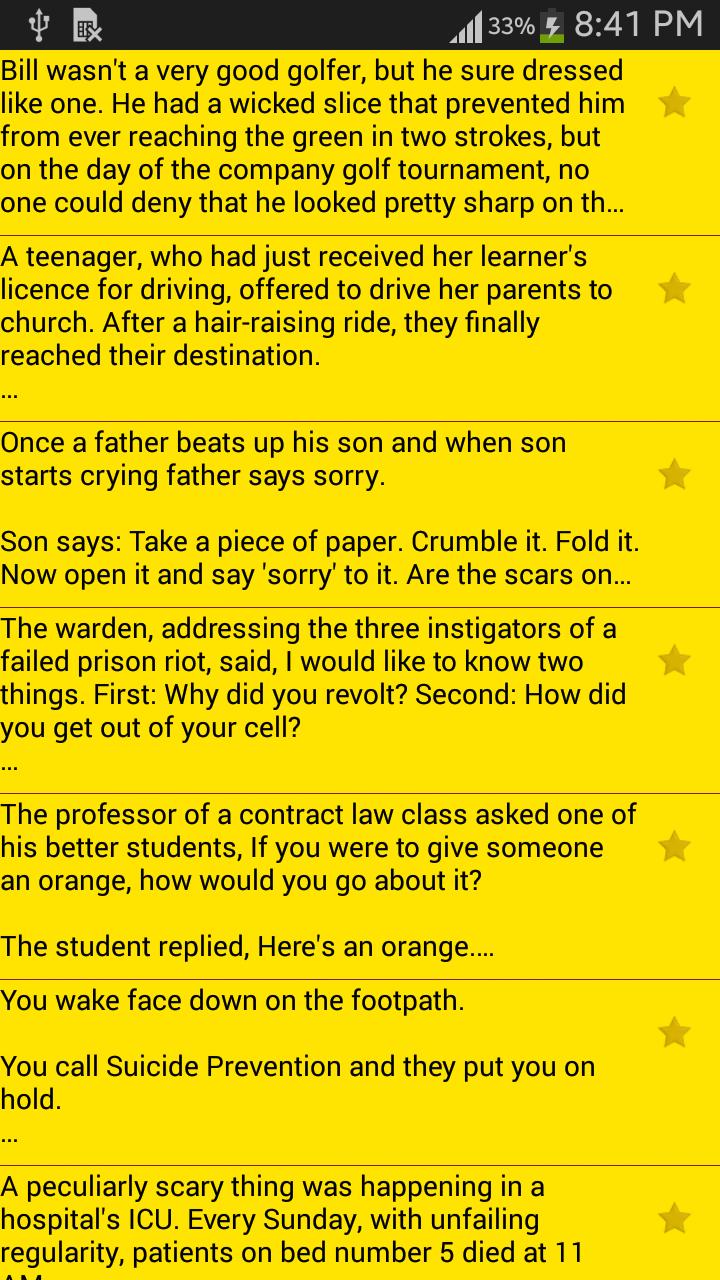Open the warden prison riot joke
Viewport: 720px width, 1280px height.
tap(310, 695)
